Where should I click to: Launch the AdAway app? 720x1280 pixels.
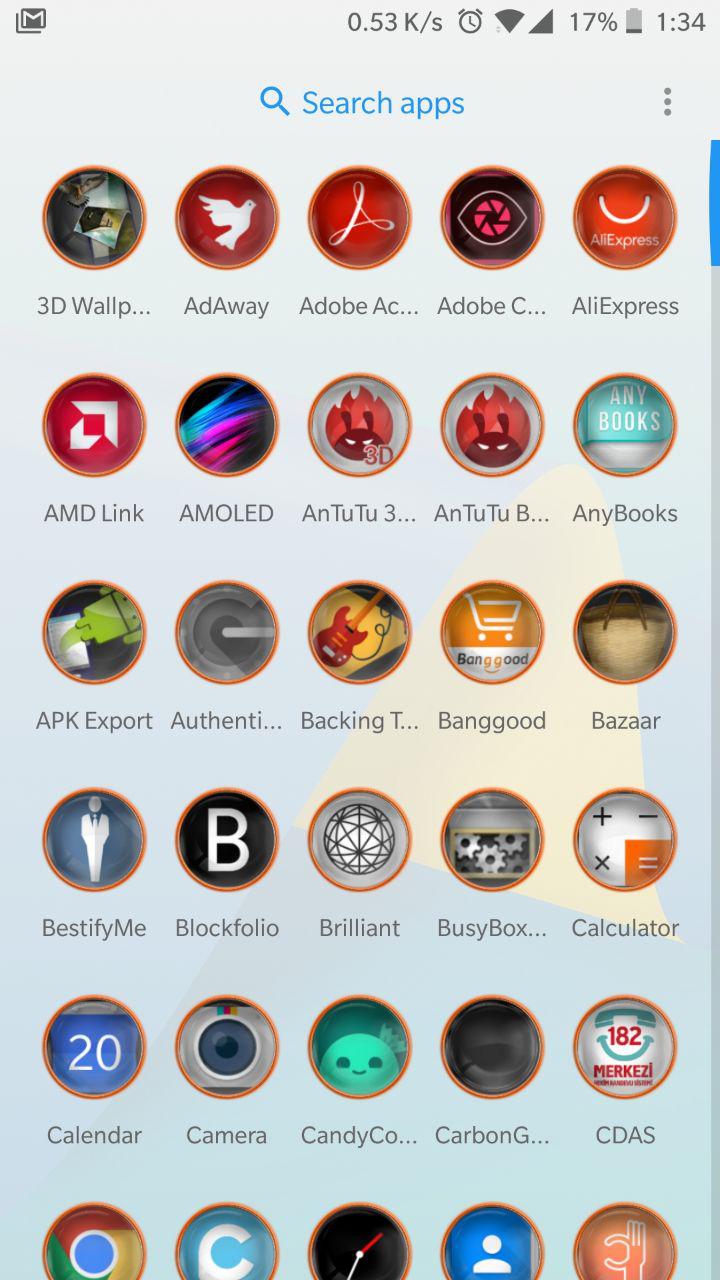227,218
